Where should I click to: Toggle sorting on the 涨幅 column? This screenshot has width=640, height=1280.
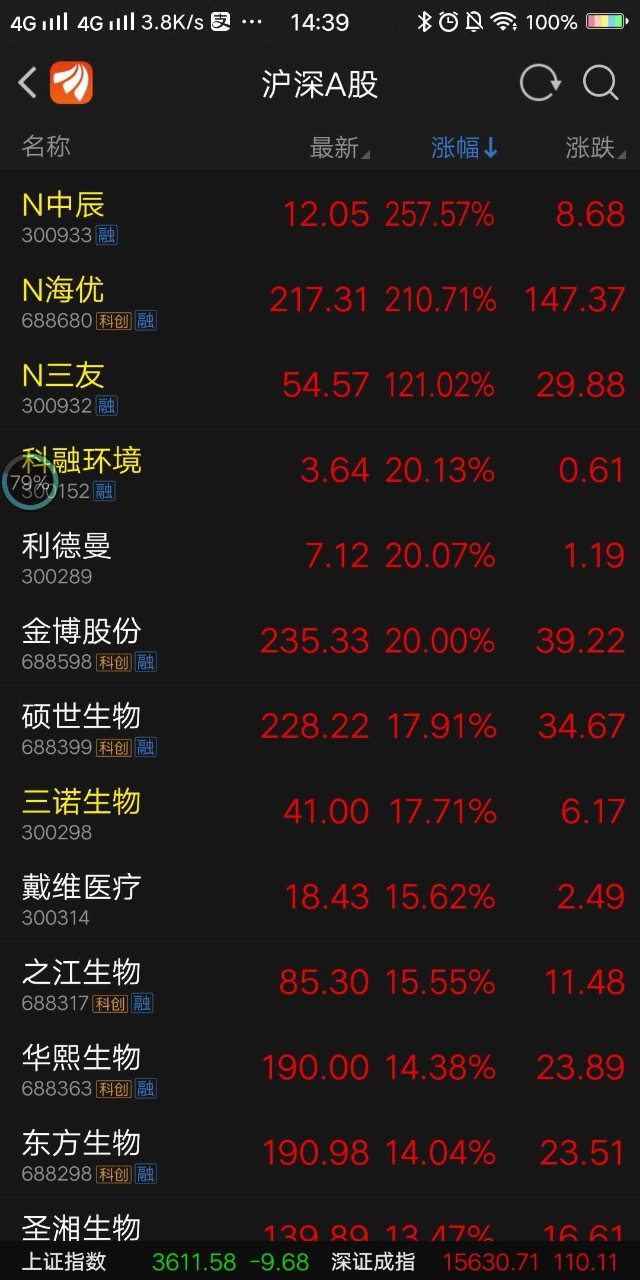[464, 148]
